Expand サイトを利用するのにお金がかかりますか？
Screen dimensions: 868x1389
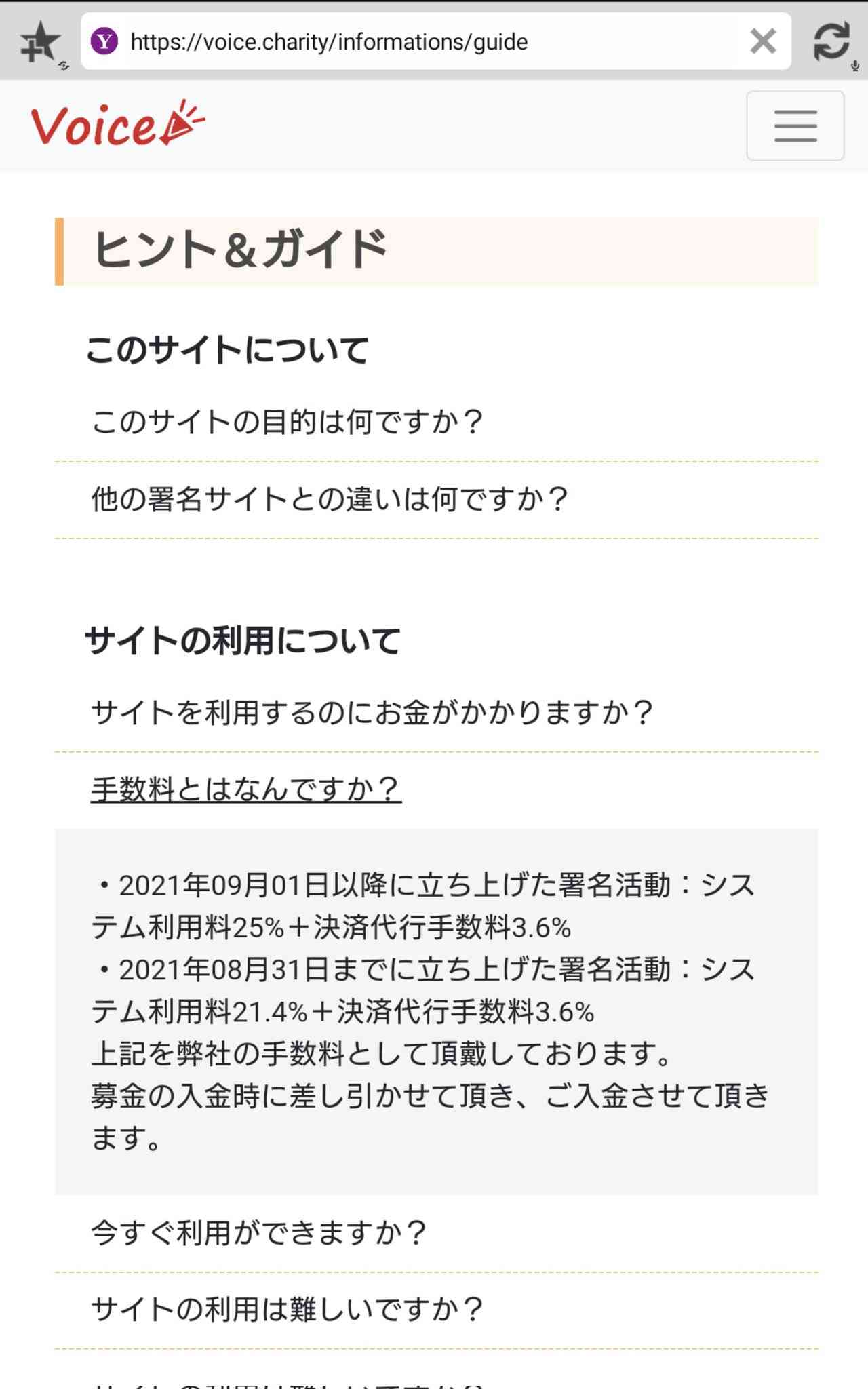point(372,713)
